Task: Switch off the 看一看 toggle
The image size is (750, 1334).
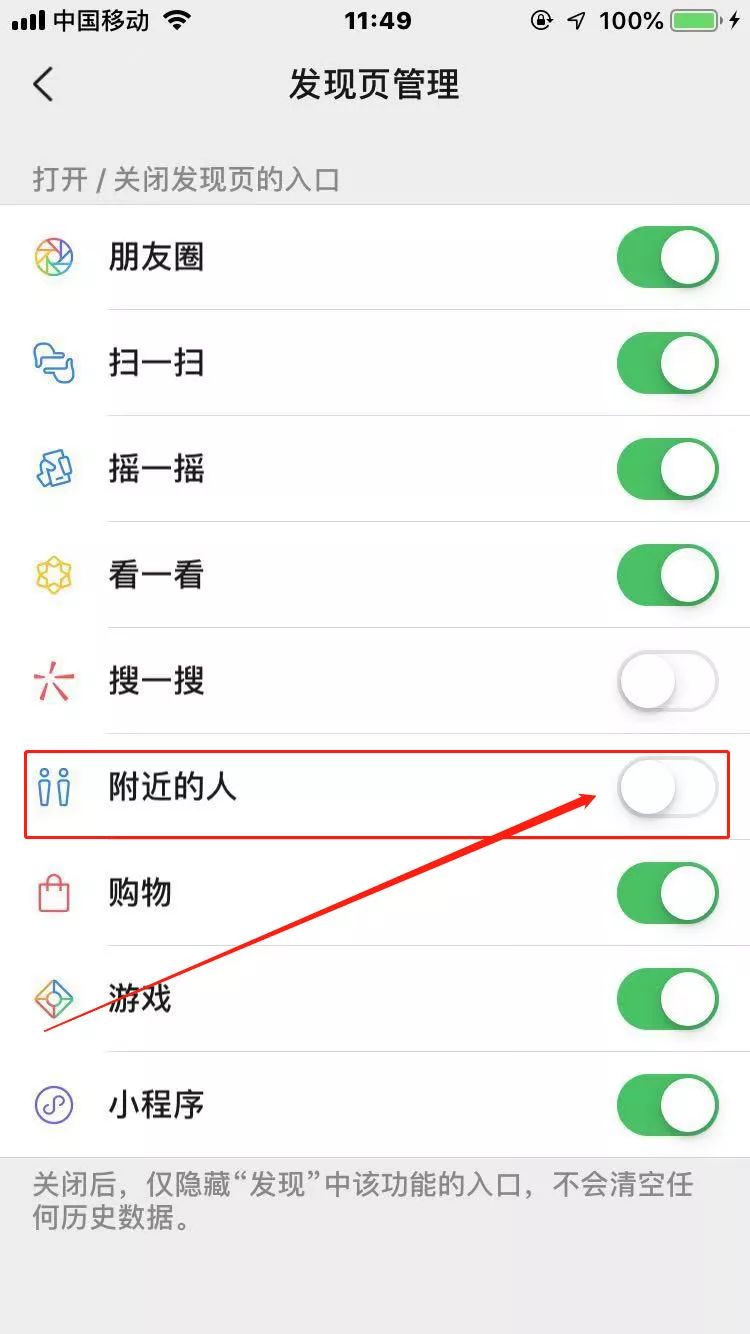Action: [667, 575]
